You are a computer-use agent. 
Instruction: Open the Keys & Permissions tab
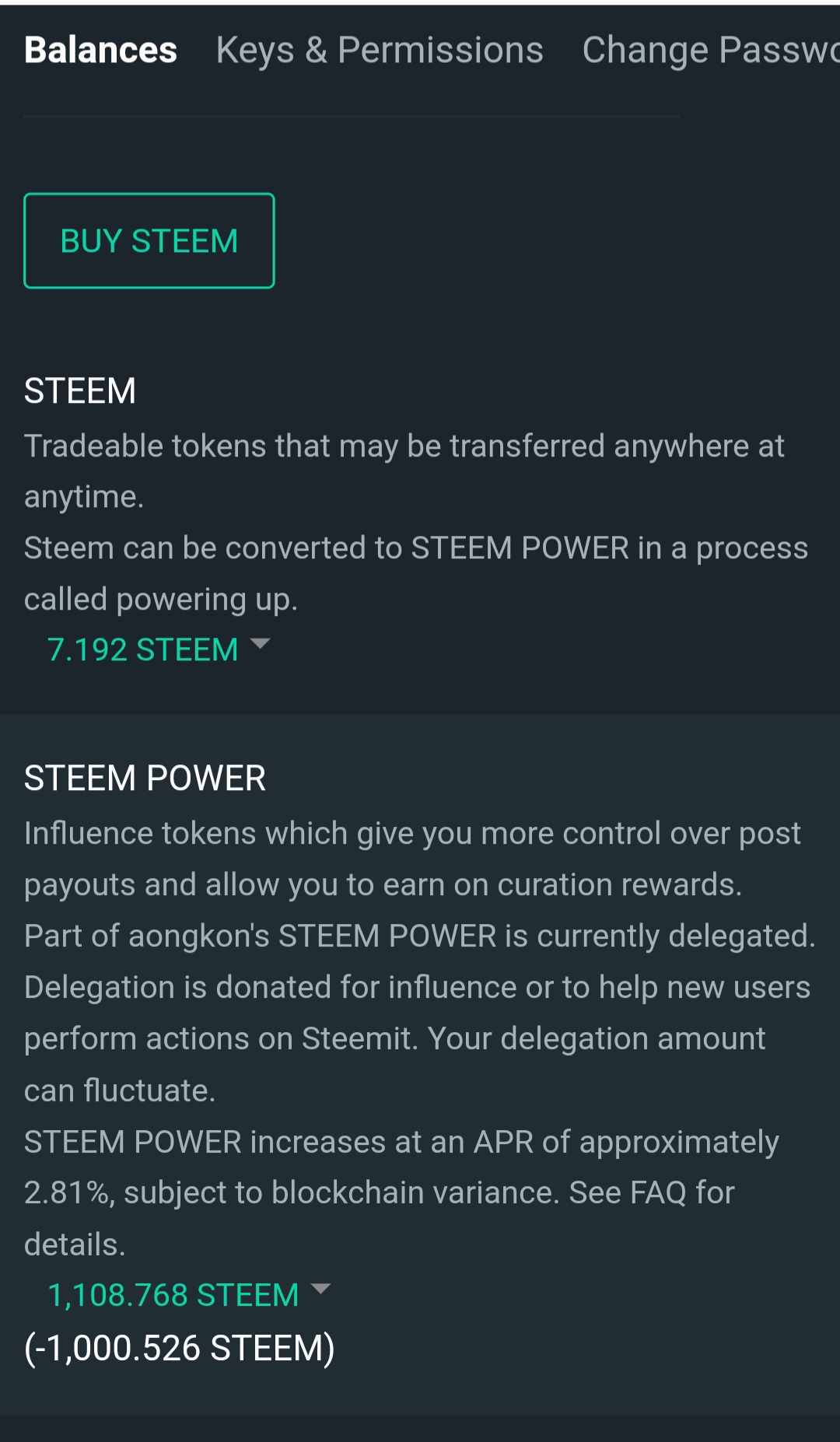[380, 51]
